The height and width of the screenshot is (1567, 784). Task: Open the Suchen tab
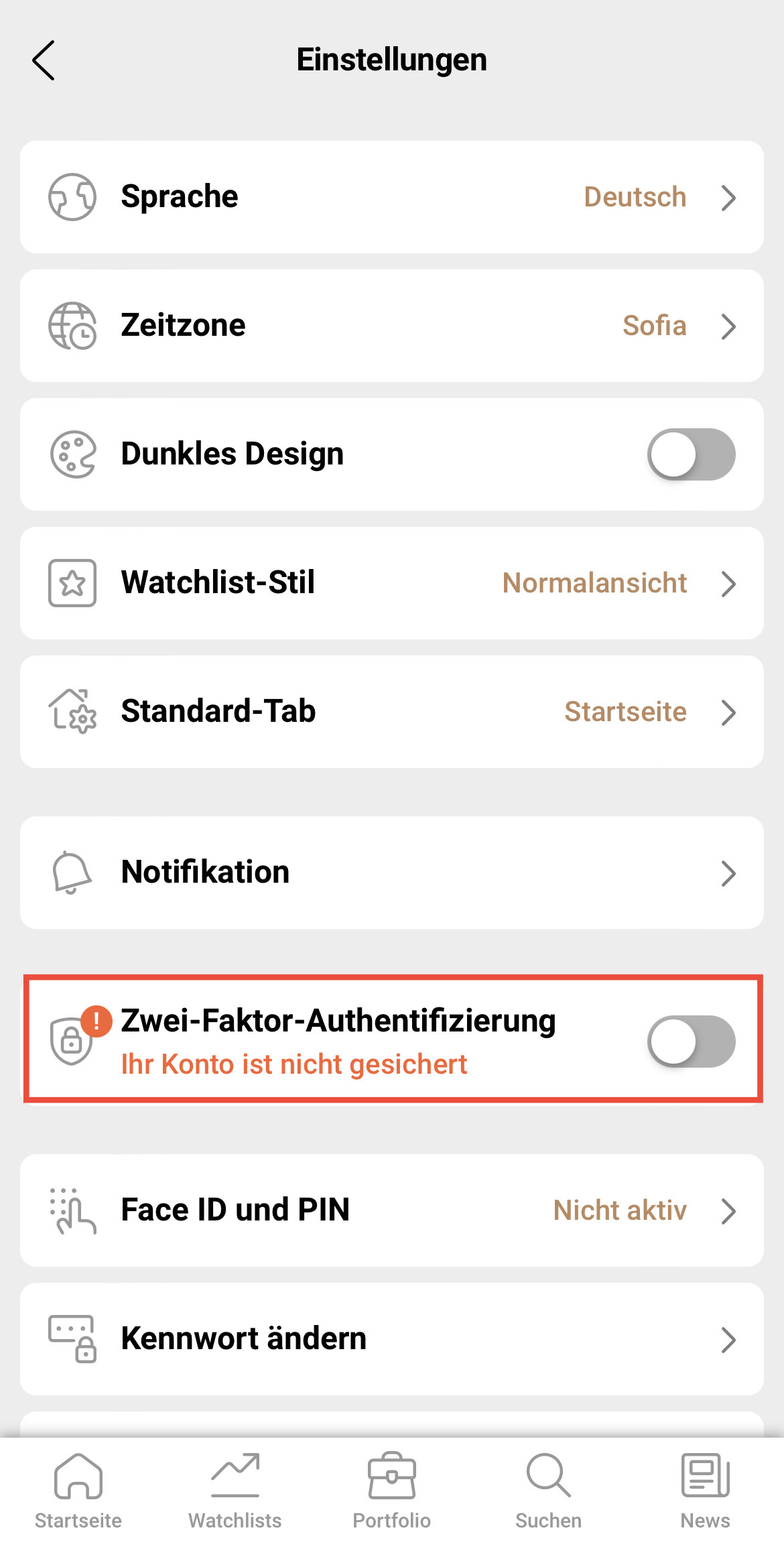(549, 1491)
